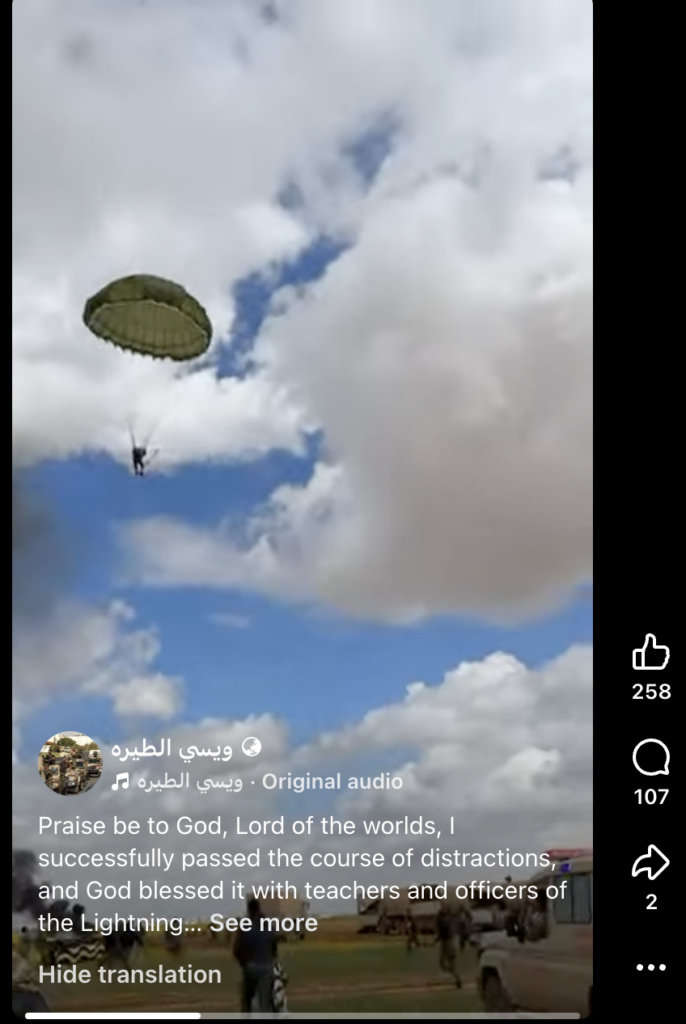Screen dimensions: 686x1024
Task: Like this reel with the thumbs-up
Action: coord(651,652)
